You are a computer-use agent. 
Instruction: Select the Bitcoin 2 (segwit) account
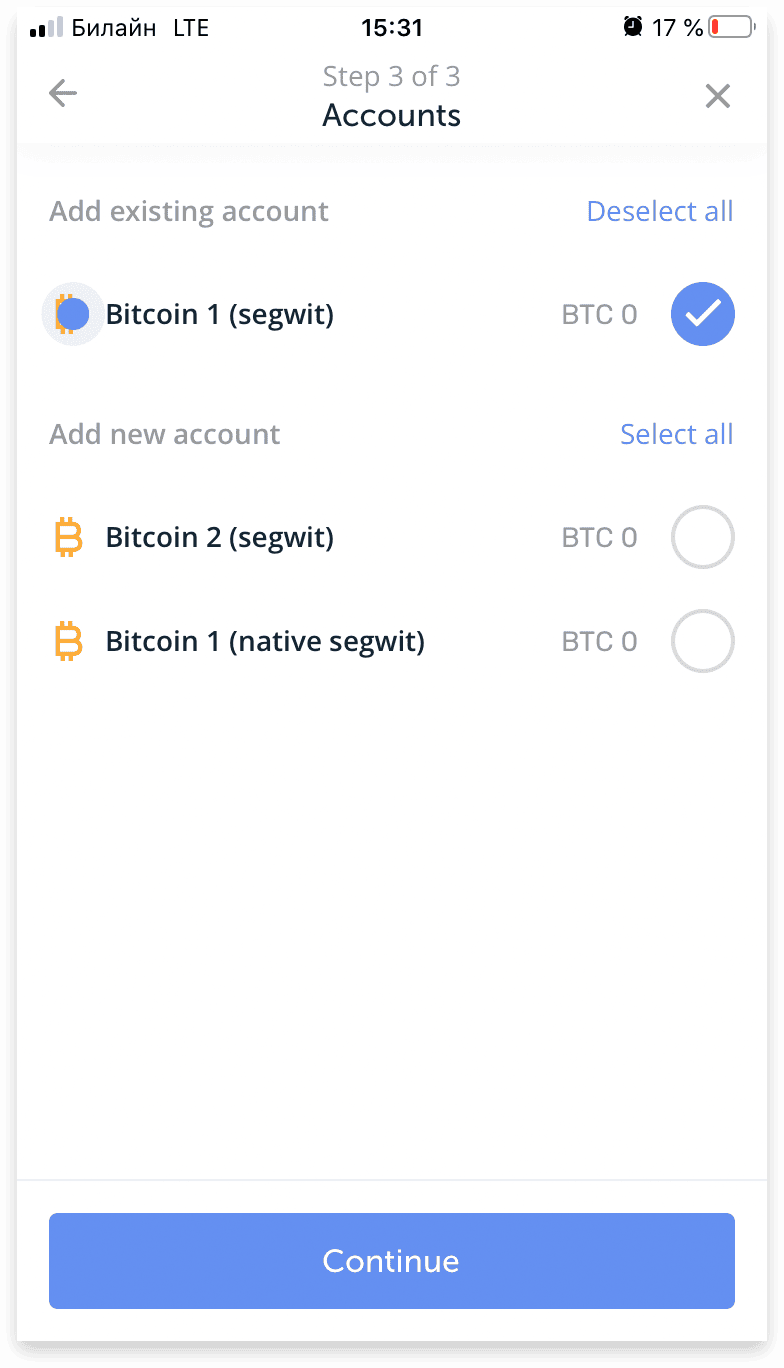(703, 537)
